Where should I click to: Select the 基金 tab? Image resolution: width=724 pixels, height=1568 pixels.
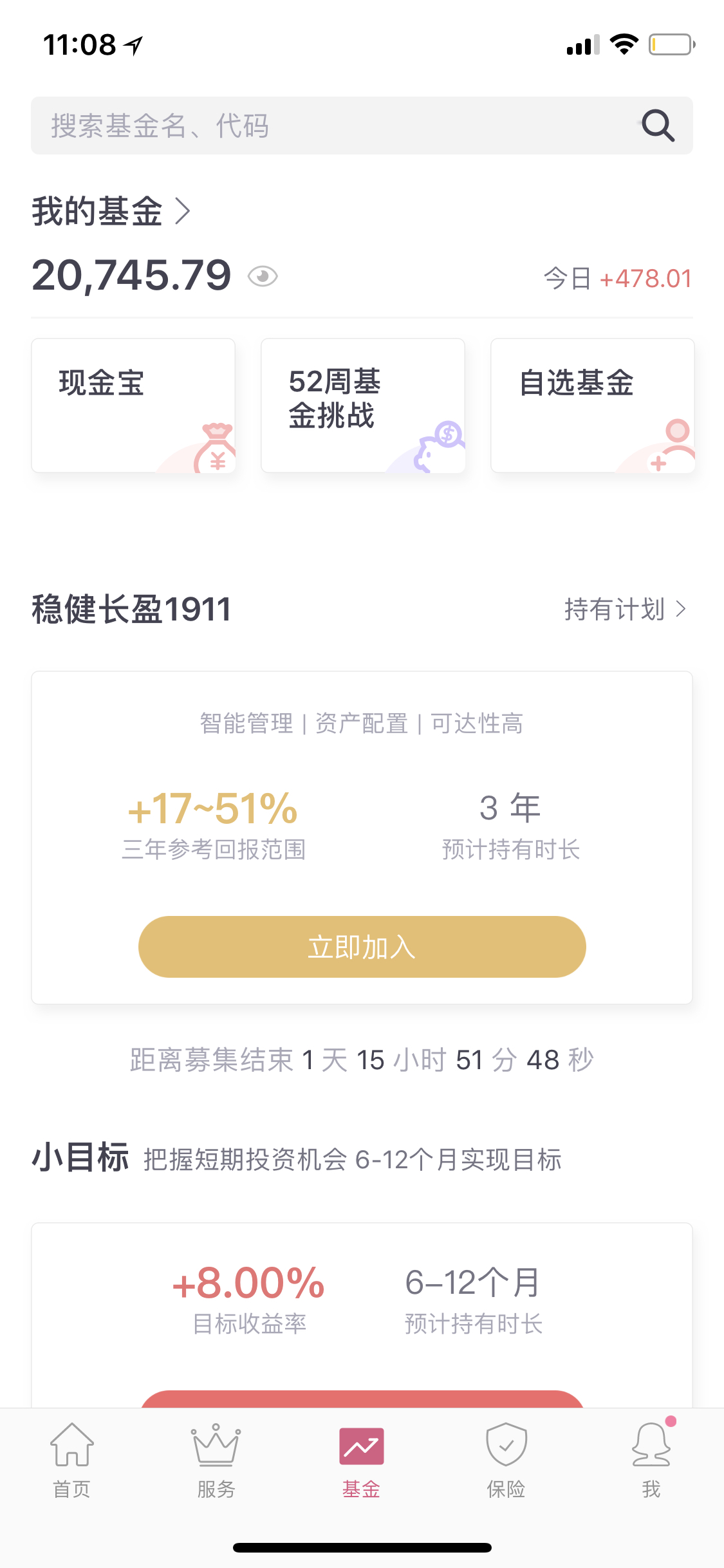[362, 1461]
